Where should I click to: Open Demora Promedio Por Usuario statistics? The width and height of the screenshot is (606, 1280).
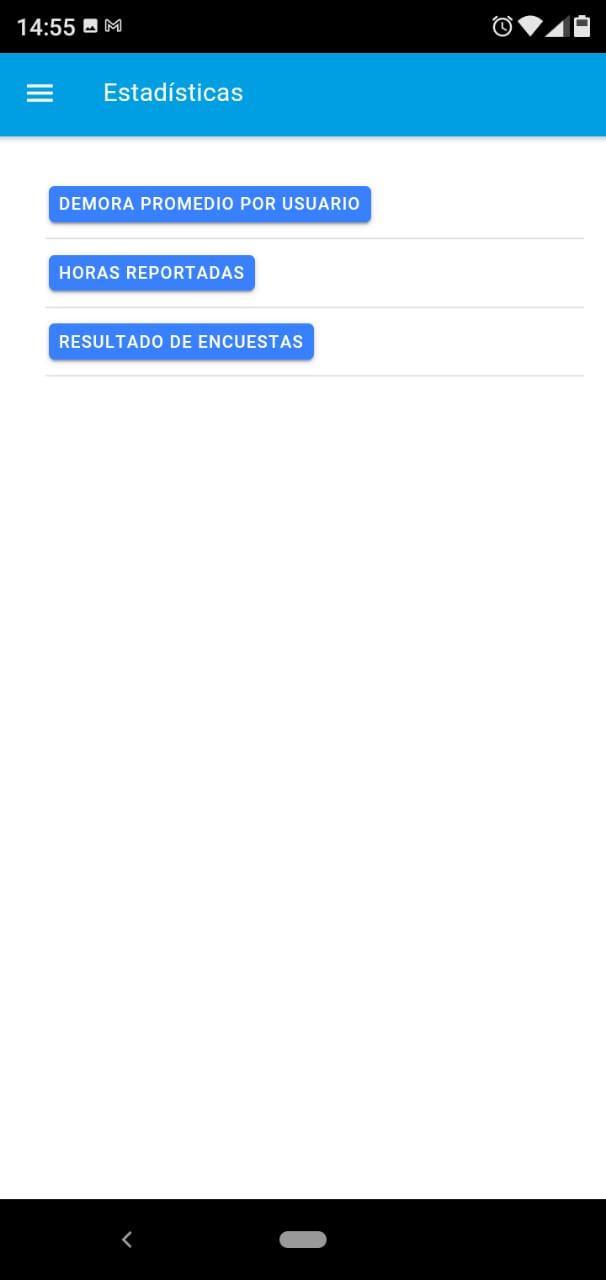click(x=210, y=204)
